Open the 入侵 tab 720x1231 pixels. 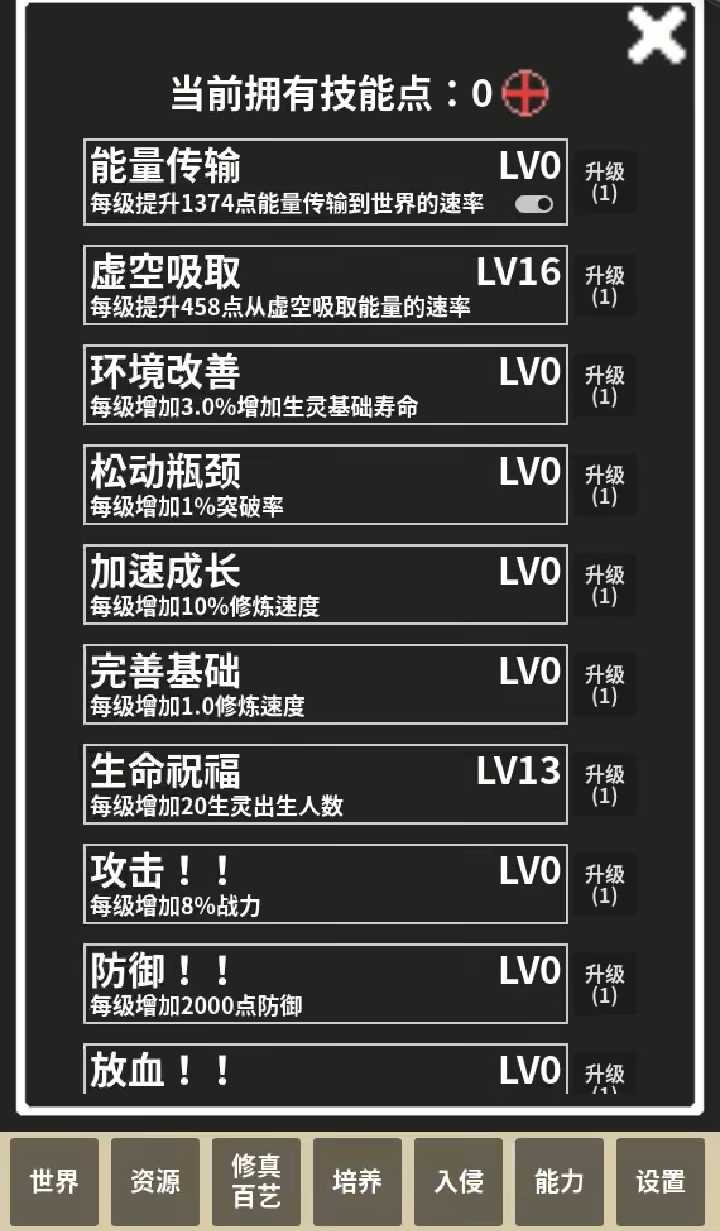(x=458, y=1182)
